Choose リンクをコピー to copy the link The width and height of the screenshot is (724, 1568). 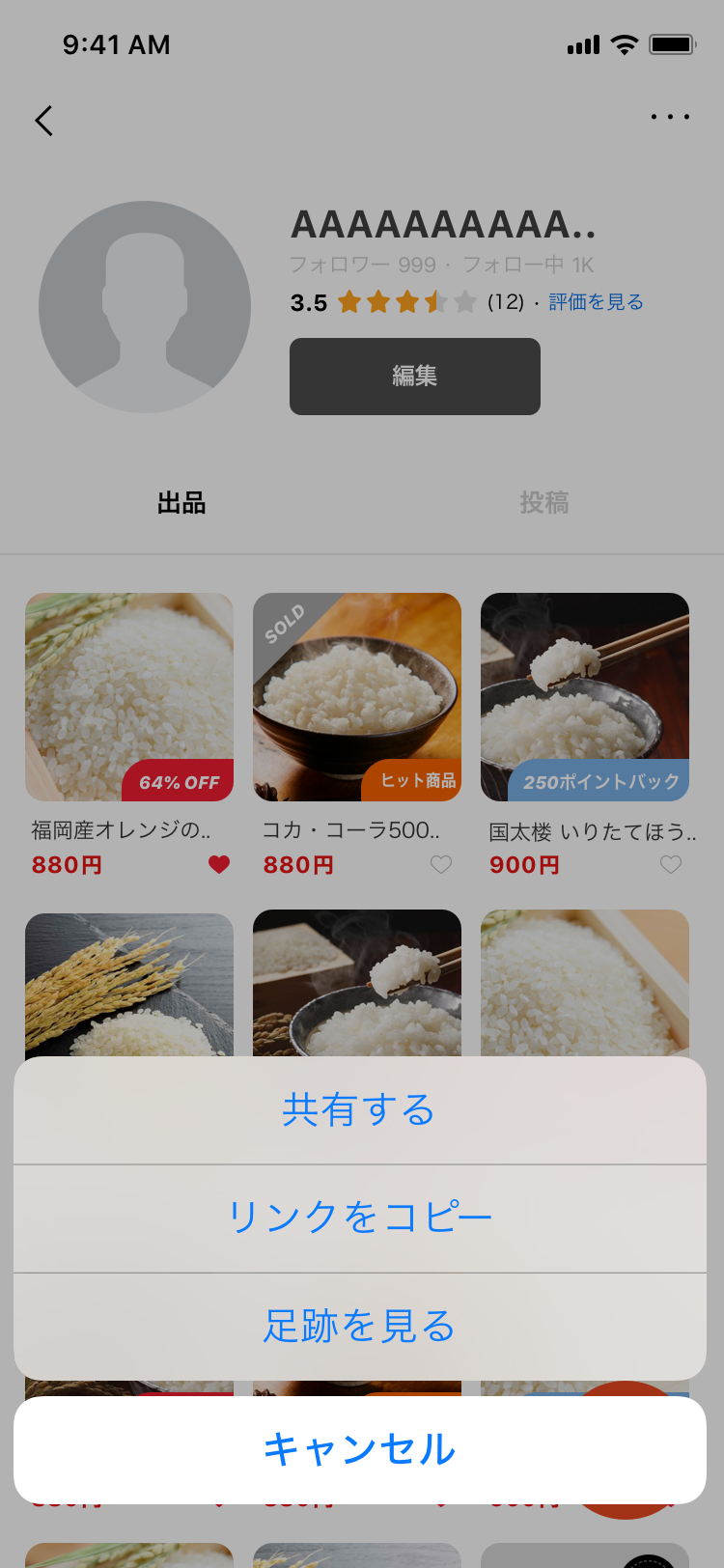click(359, 1218)
